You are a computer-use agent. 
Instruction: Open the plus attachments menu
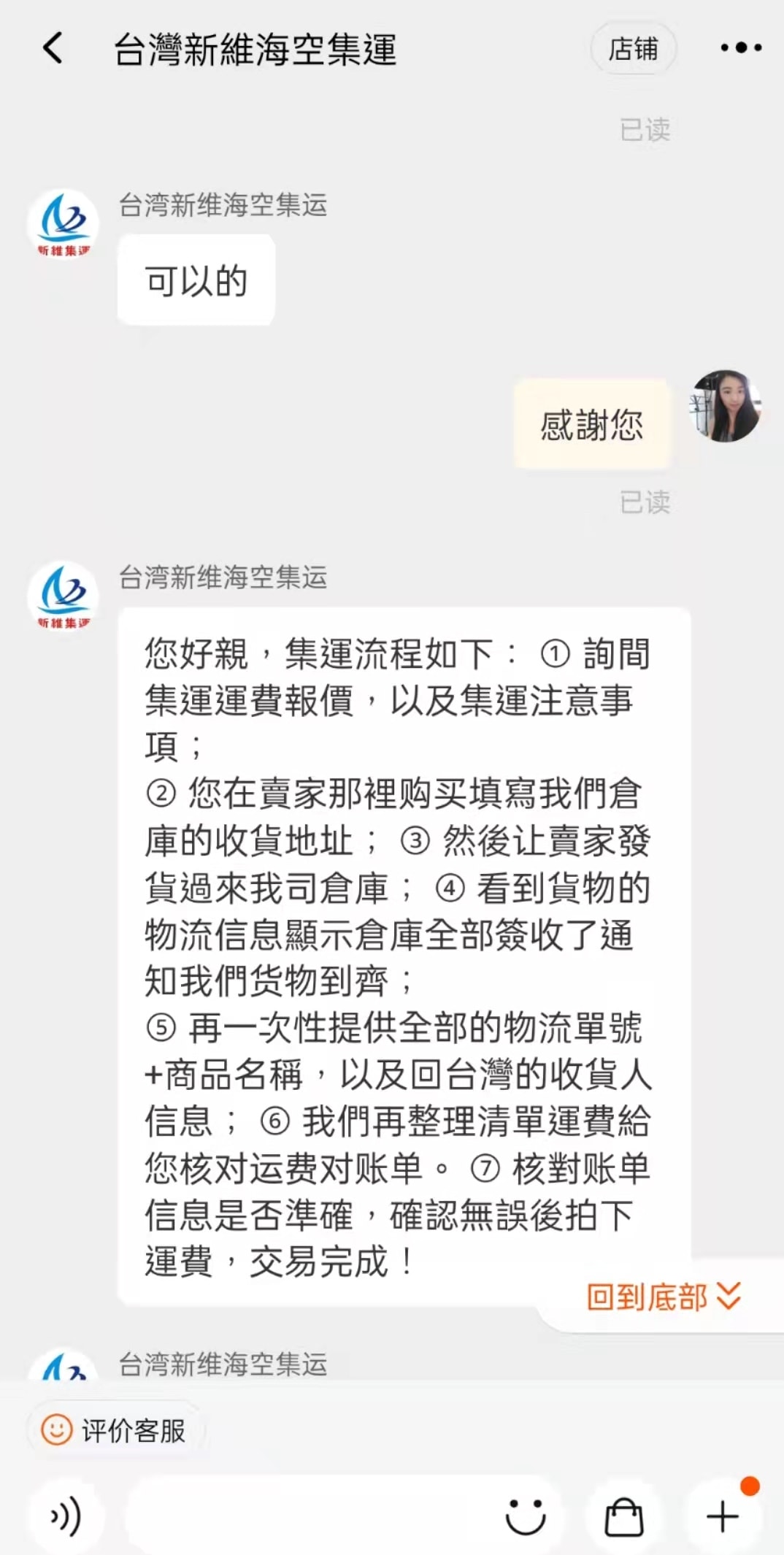(723, 1516)
